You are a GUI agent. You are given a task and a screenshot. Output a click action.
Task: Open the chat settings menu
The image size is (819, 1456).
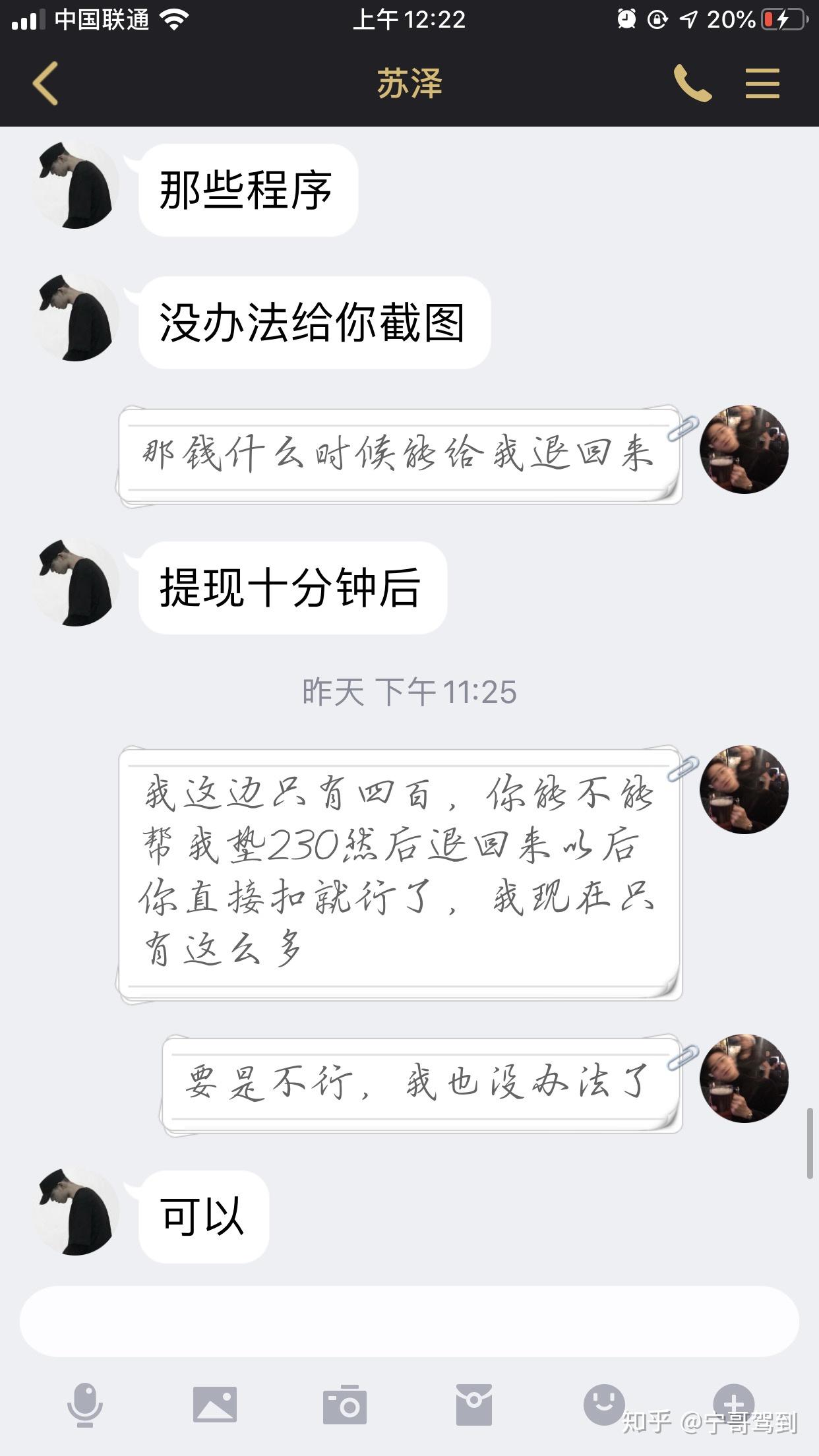762,84
